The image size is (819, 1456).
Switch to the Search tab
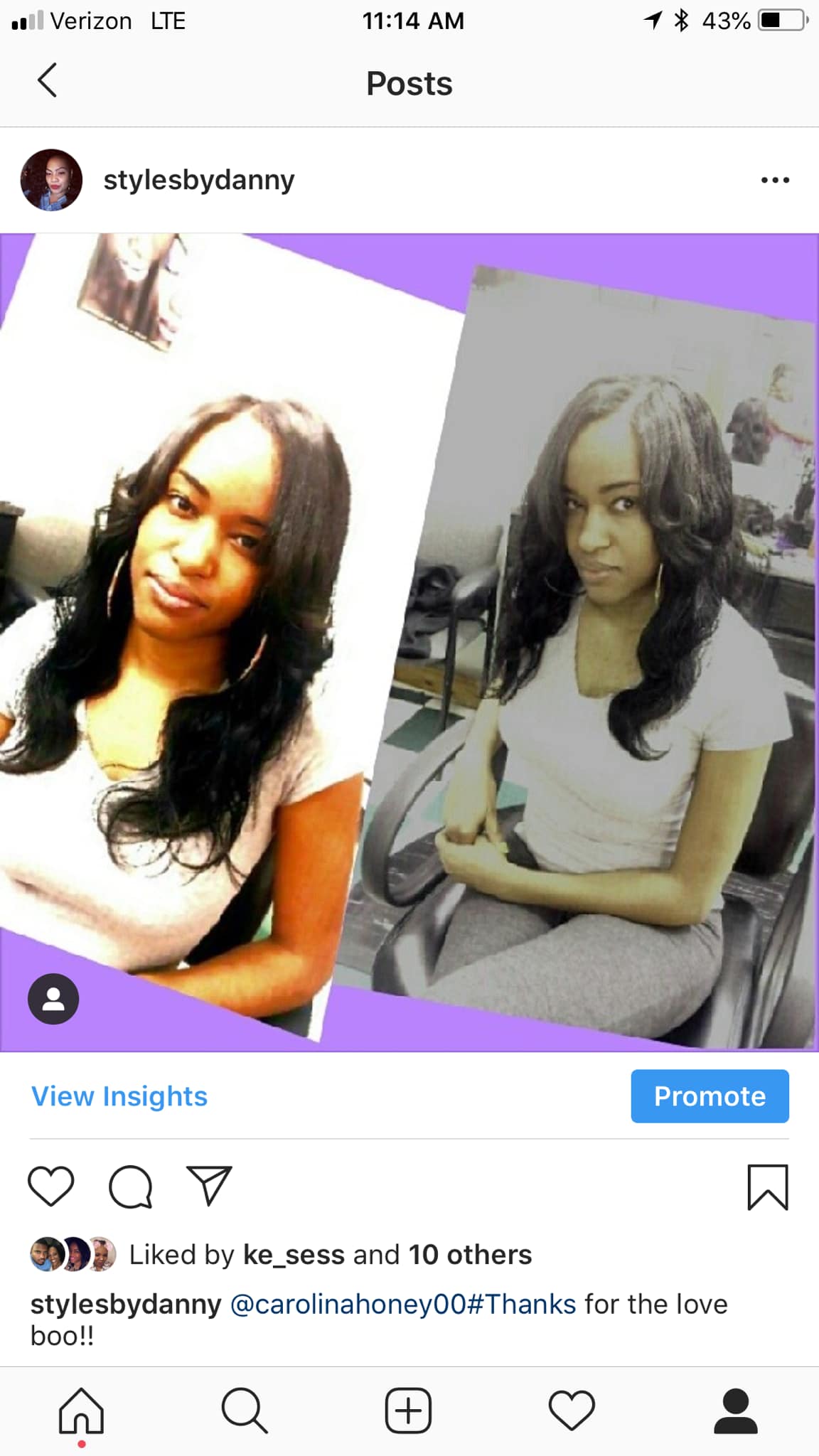tap(245, 1410)
